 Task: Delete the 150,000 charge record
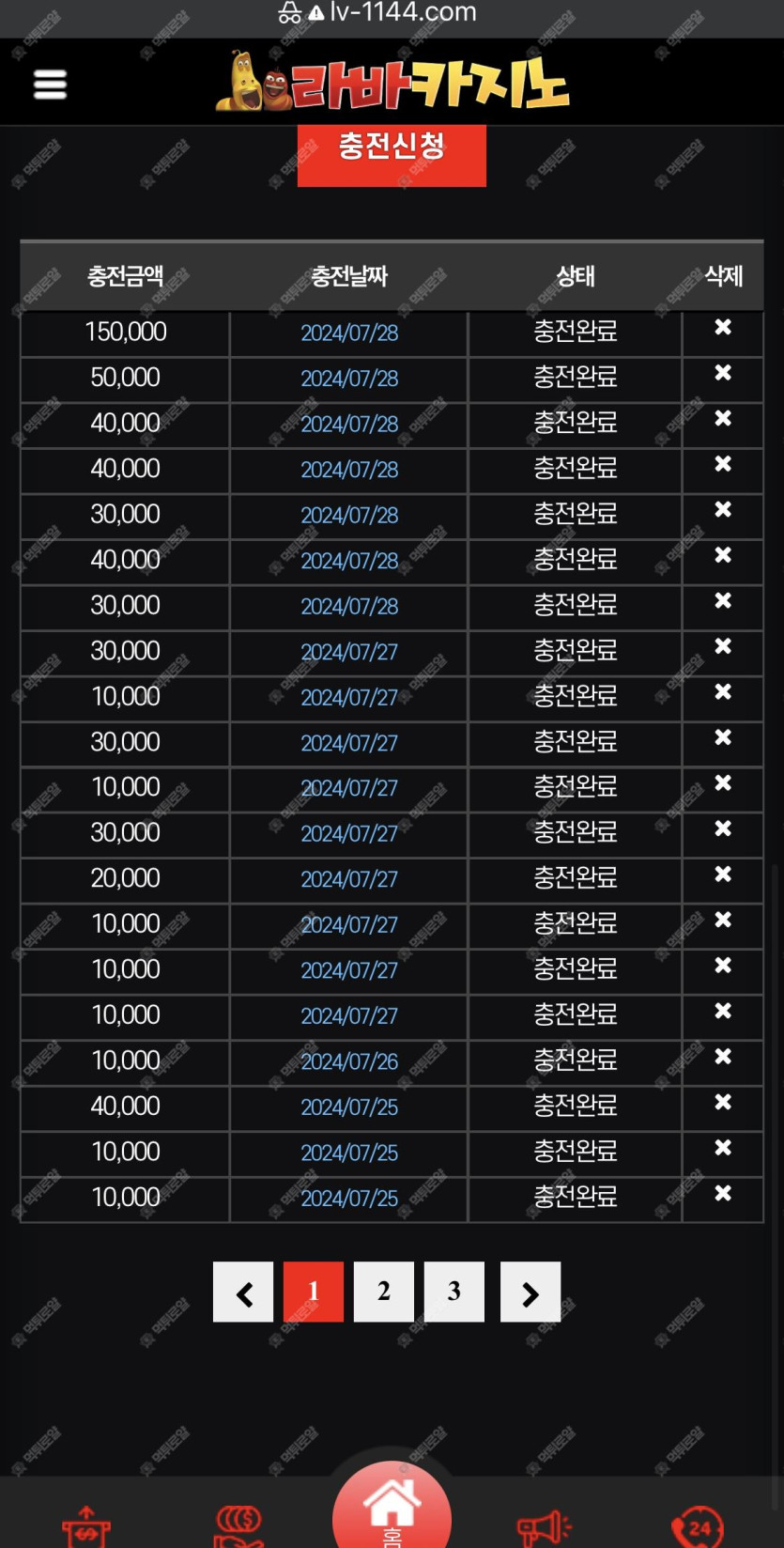coord(723,327)
